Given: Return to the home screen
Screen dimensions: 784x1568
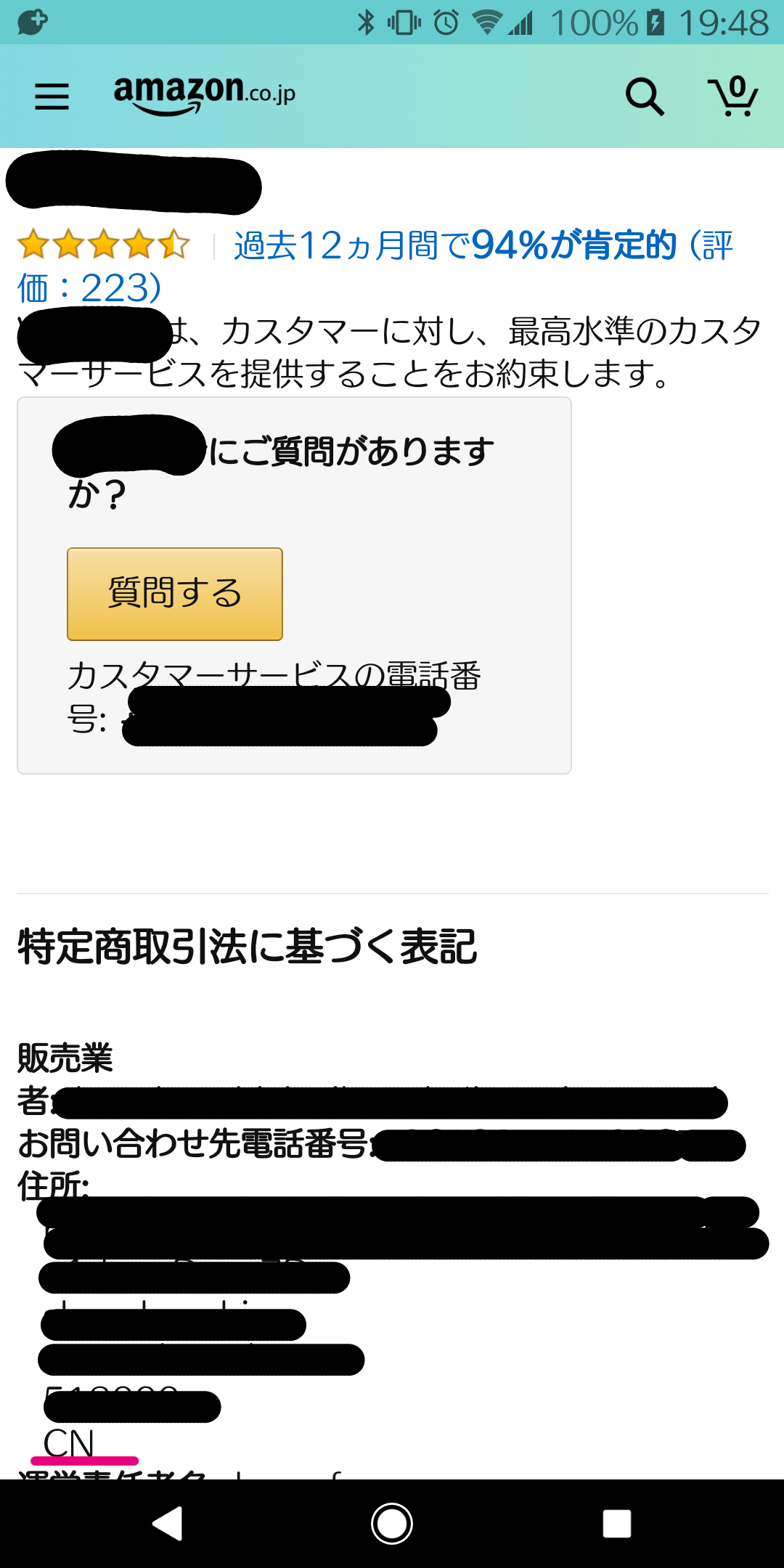Looking at the screenshot, I should click(392, 1523).
